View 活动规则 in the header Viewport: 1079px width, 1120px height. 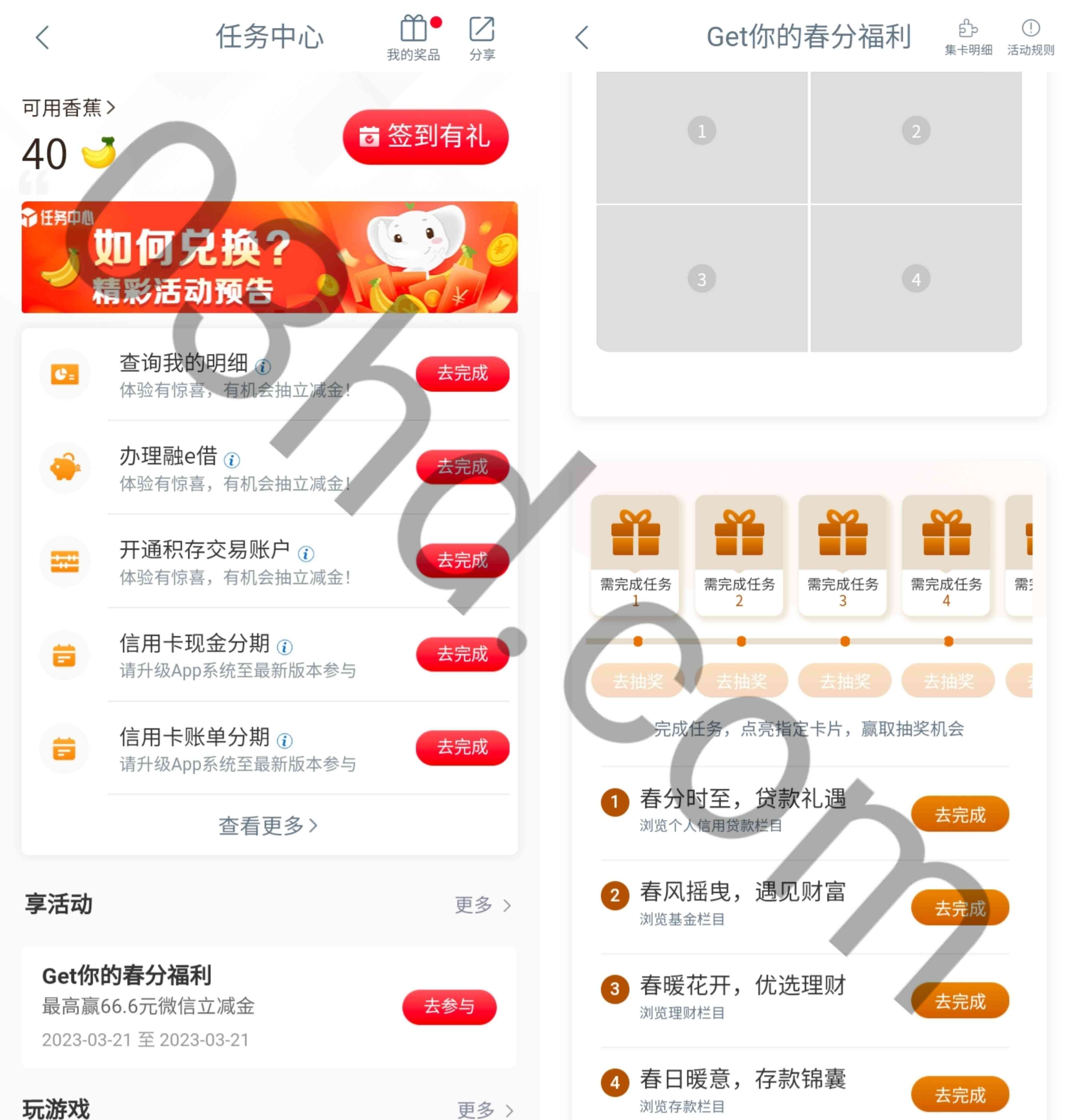1030,37
